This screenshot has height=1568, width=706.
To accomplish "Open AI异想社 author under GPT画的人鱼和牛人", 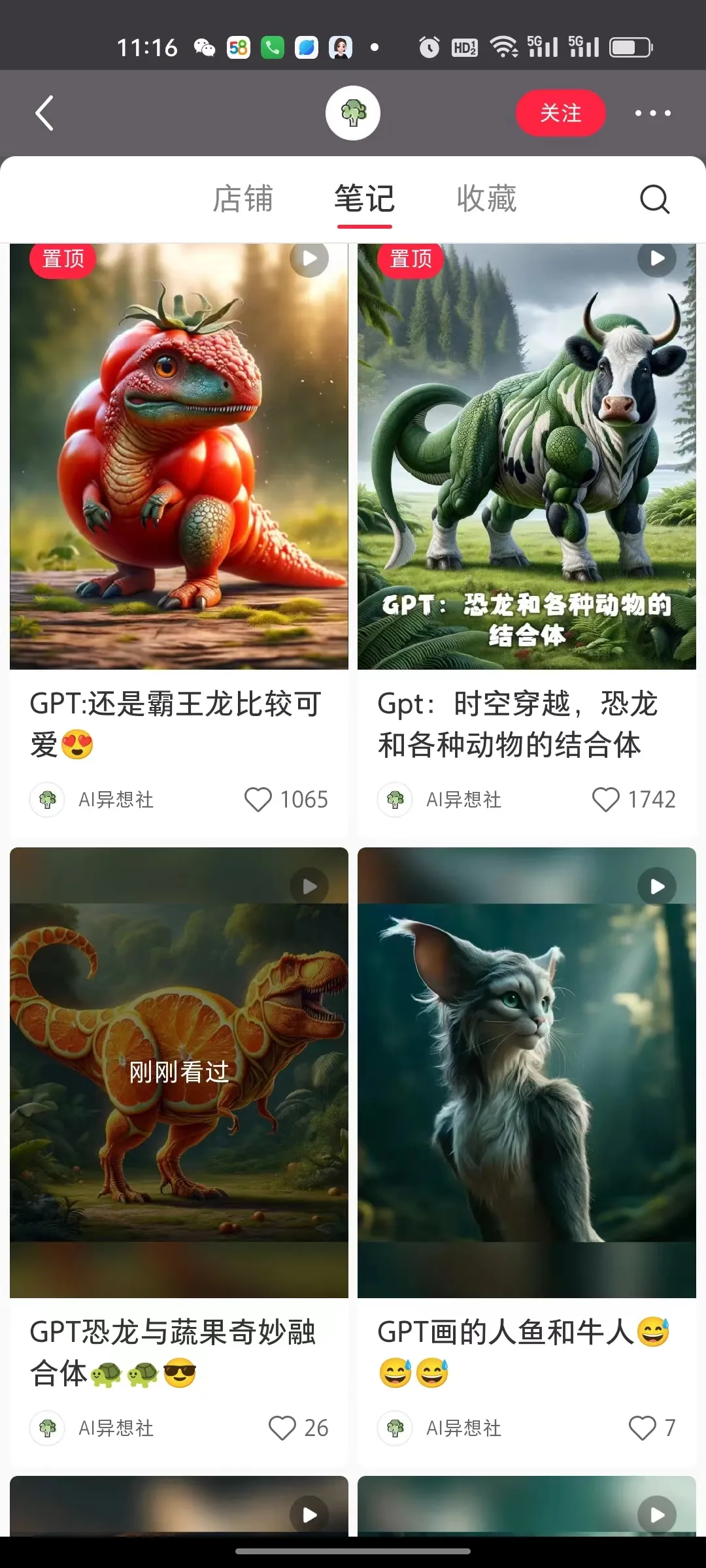I will pos(463,1428).
